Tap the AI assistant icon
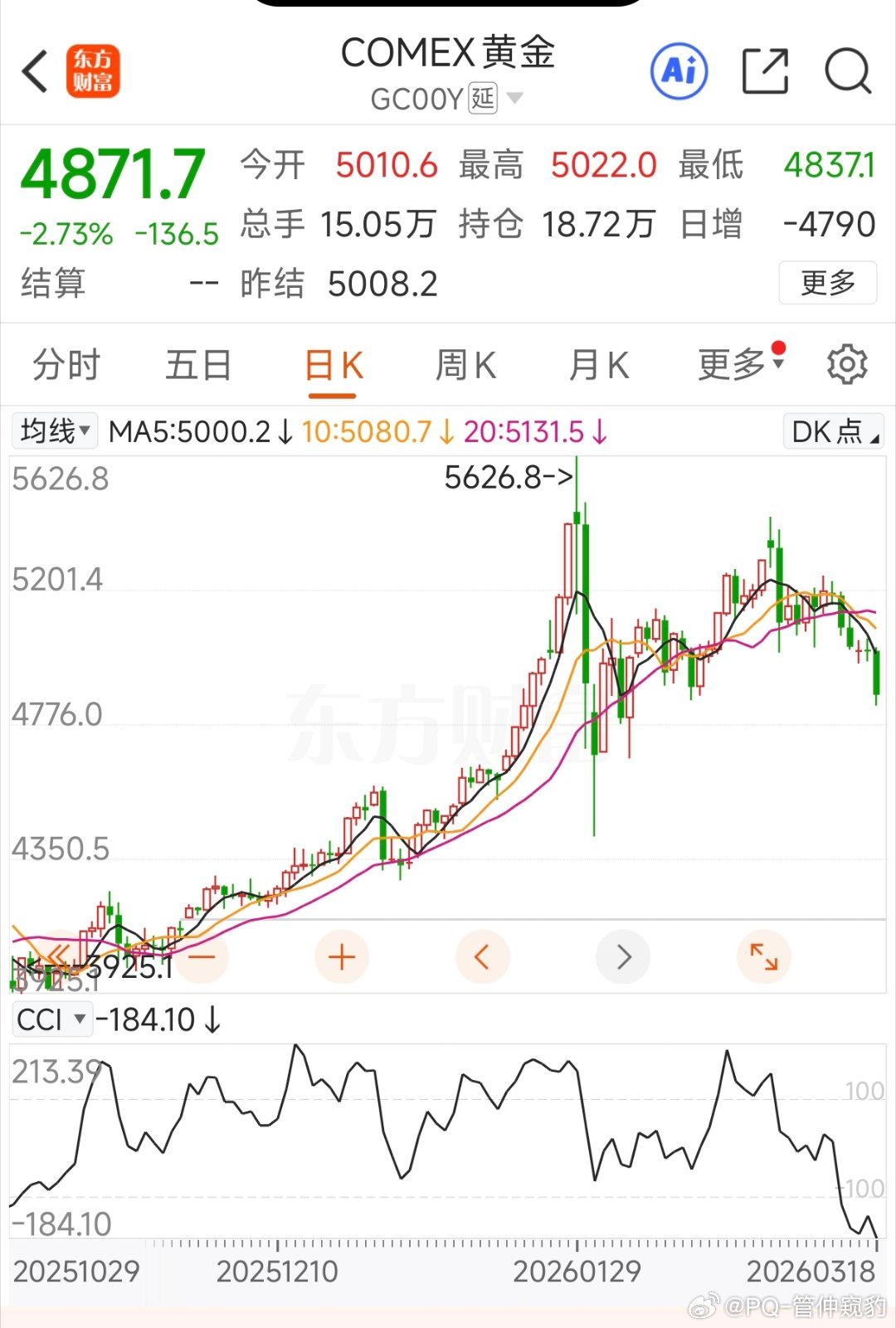 pos(679,72)
